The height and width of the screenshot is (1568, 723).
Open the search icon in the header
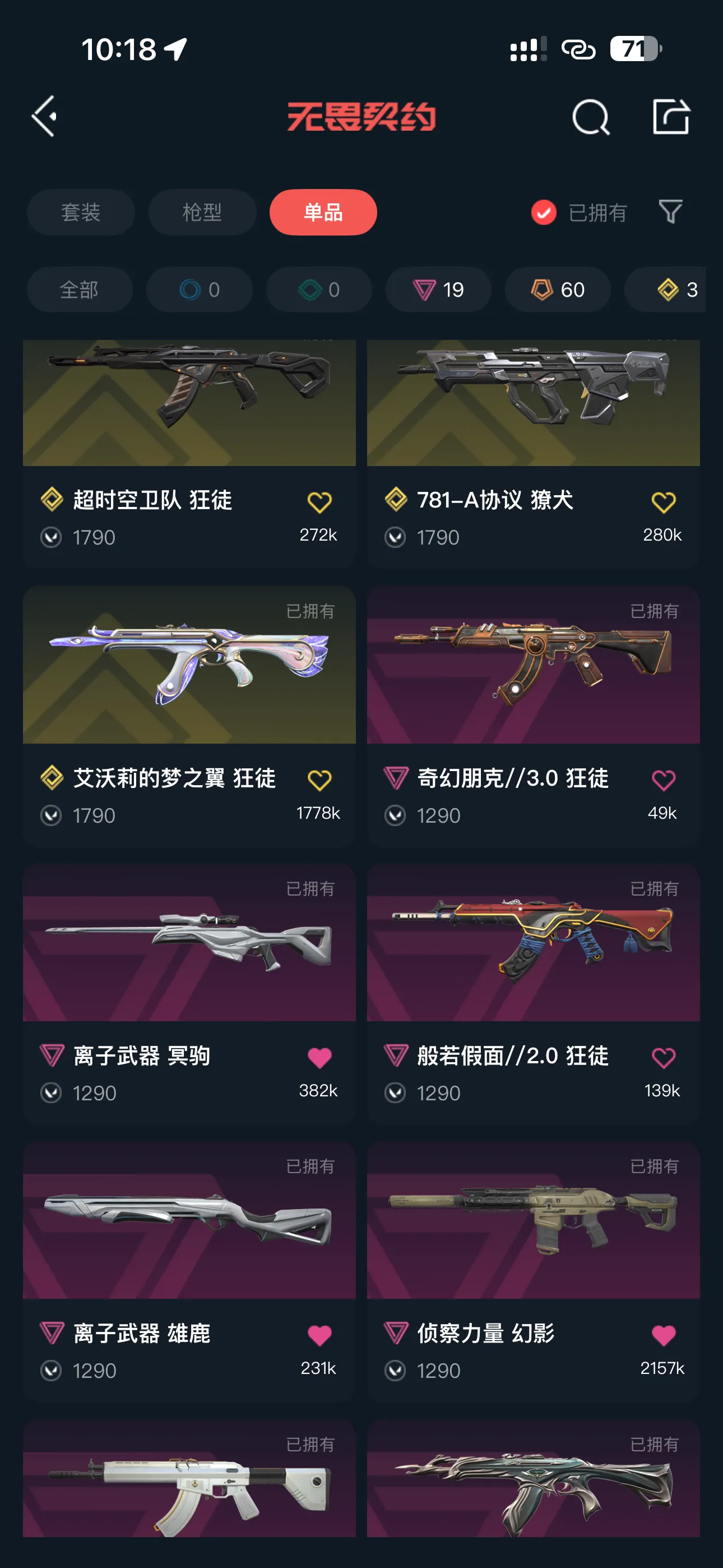[x=590, y=117]
